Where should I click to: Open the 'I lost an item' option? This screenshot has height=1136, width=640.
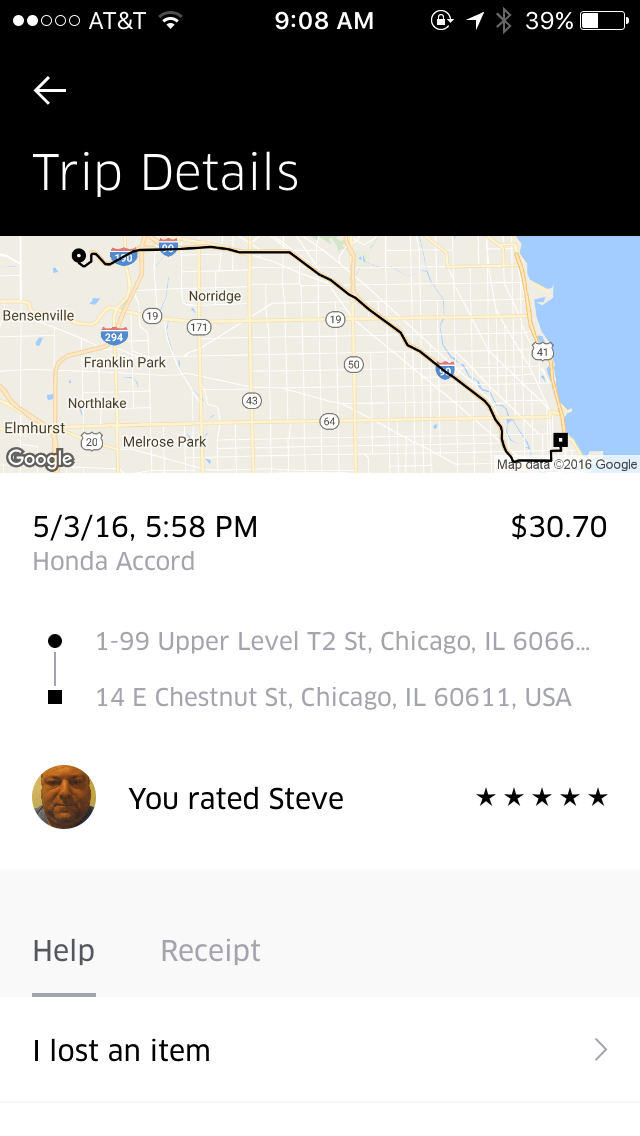(x=320, y=1050)
